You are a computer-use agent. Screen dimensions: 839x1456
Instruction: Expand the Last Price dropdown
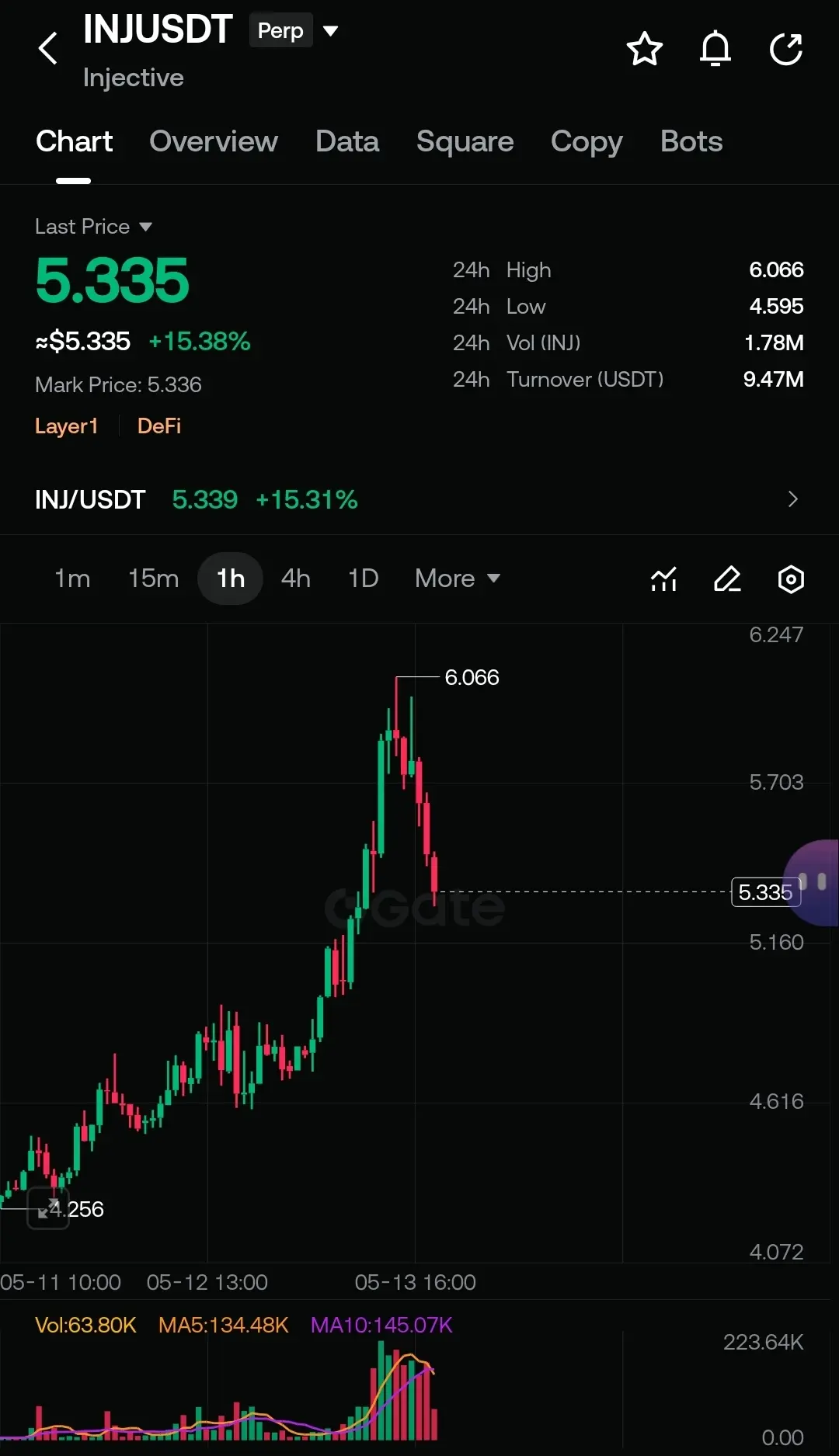94,226
